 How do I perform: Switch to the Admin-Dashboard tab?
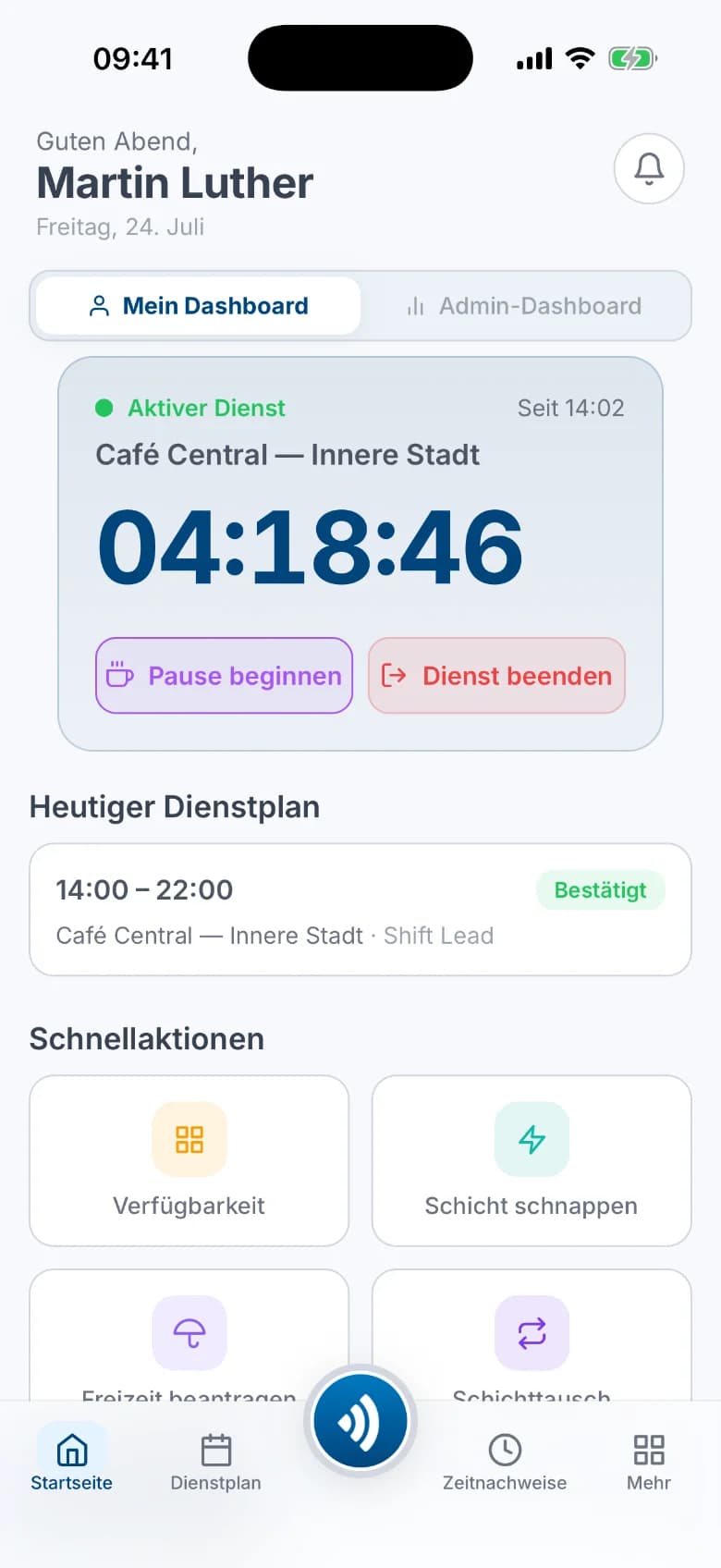pyautogui.click(x=524, y=306)
